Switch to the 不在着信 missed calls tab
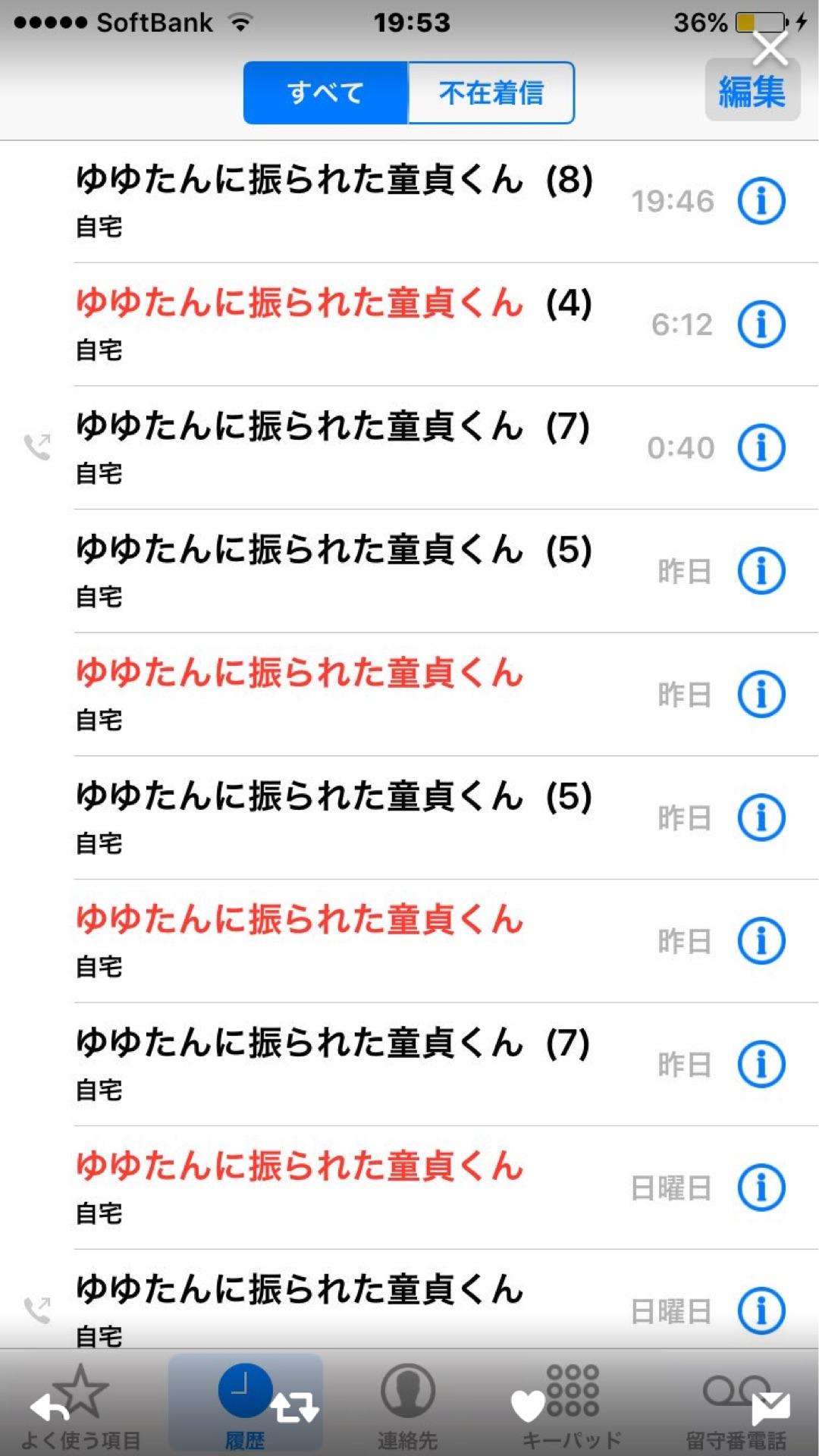This screenshot has width=819, height=1456. pyautogui.click(x=491, y=93)
